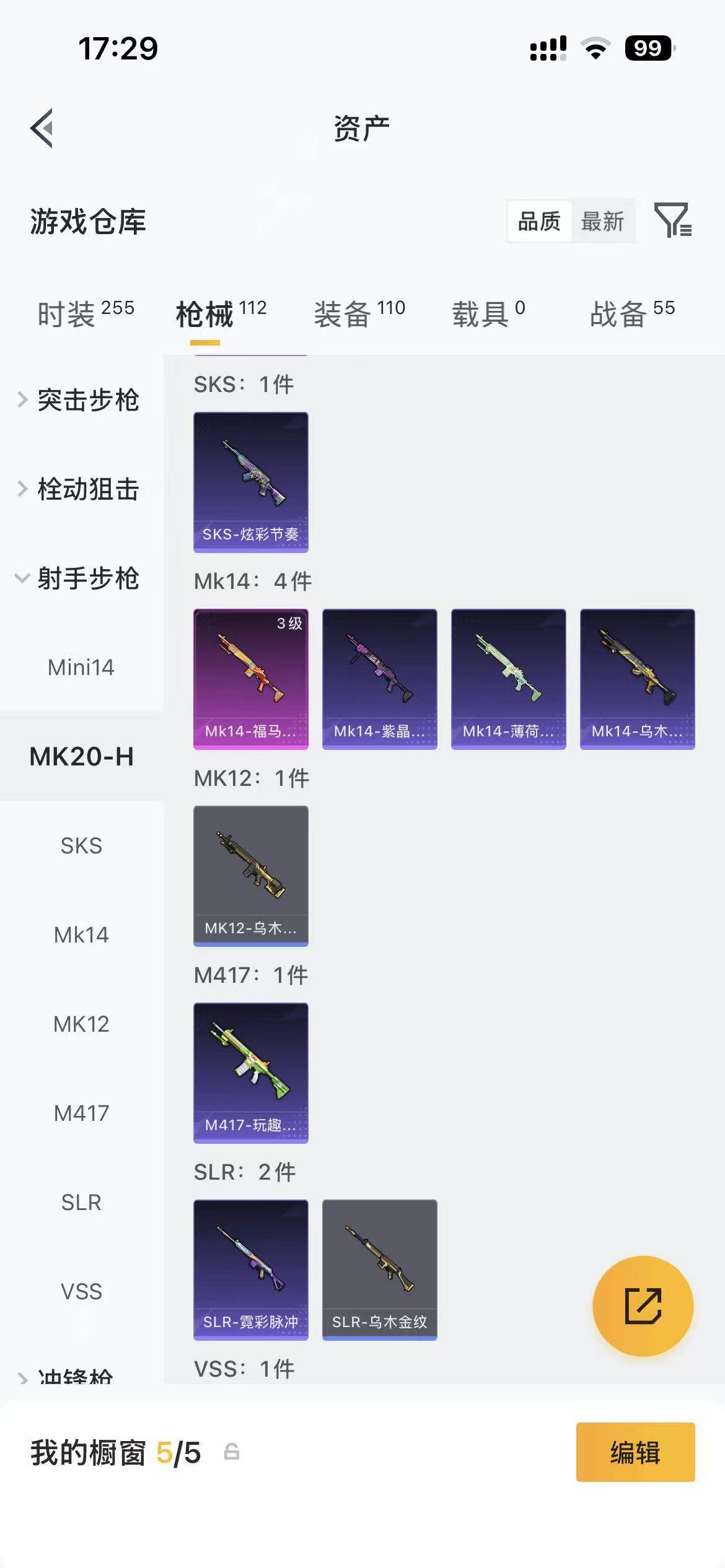
Task: View the level 3 Mk14-福马 skin
Action: 251,679
